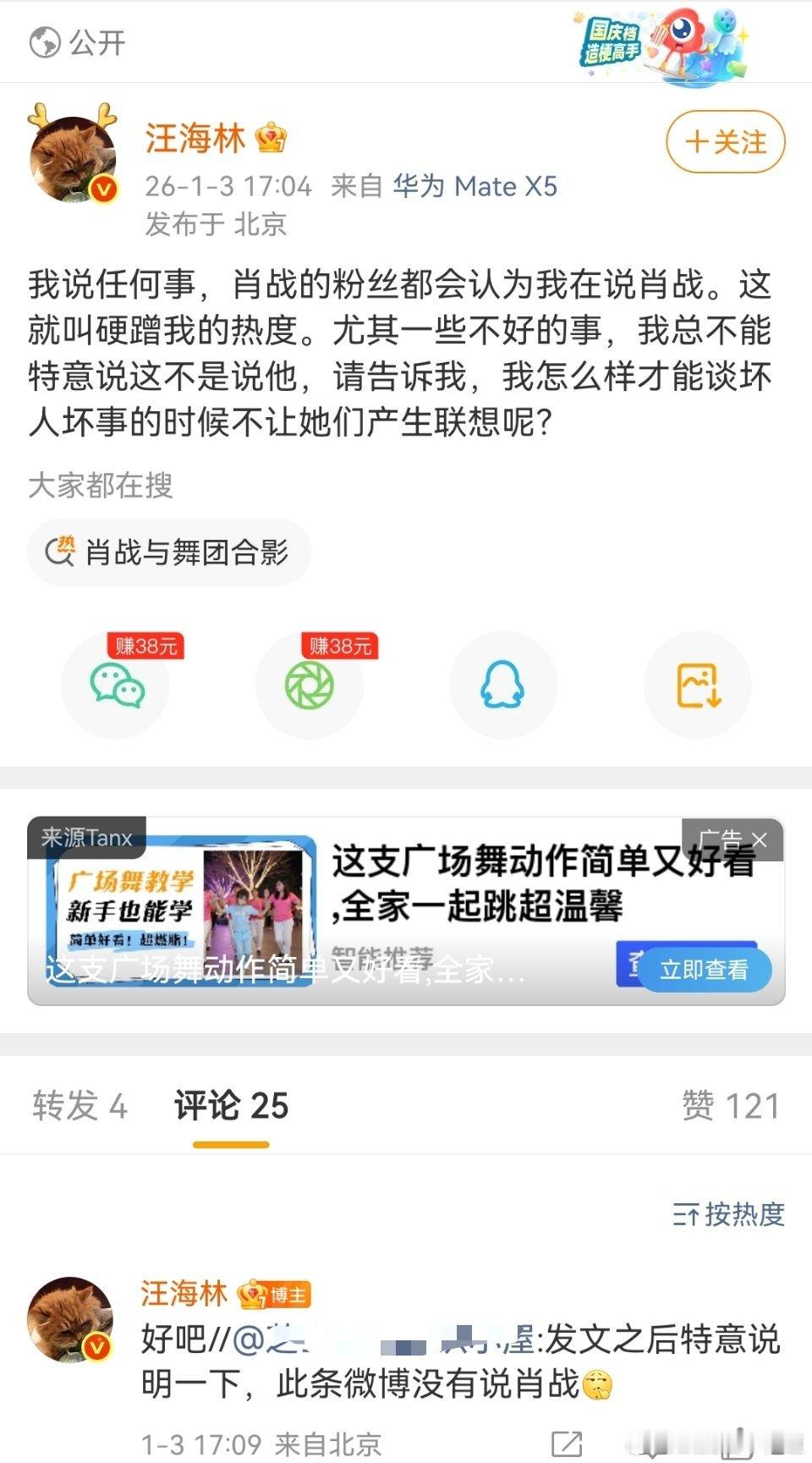
Task: Share the post to QQ
Action: click(x=503, y=685)
